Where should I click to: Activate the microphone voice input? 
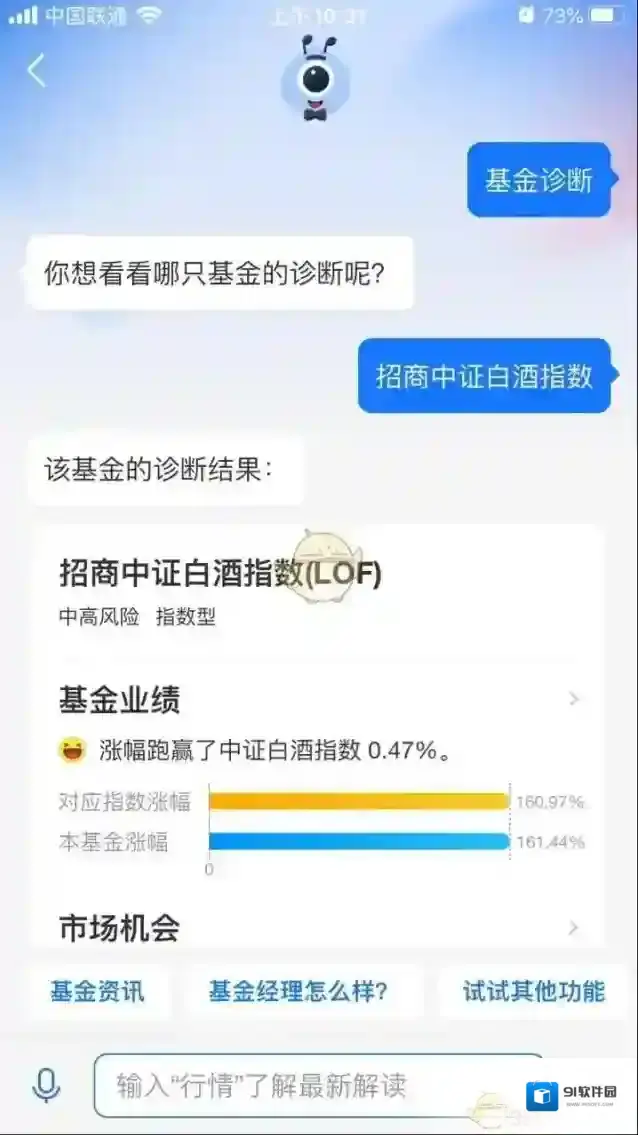46,1085
